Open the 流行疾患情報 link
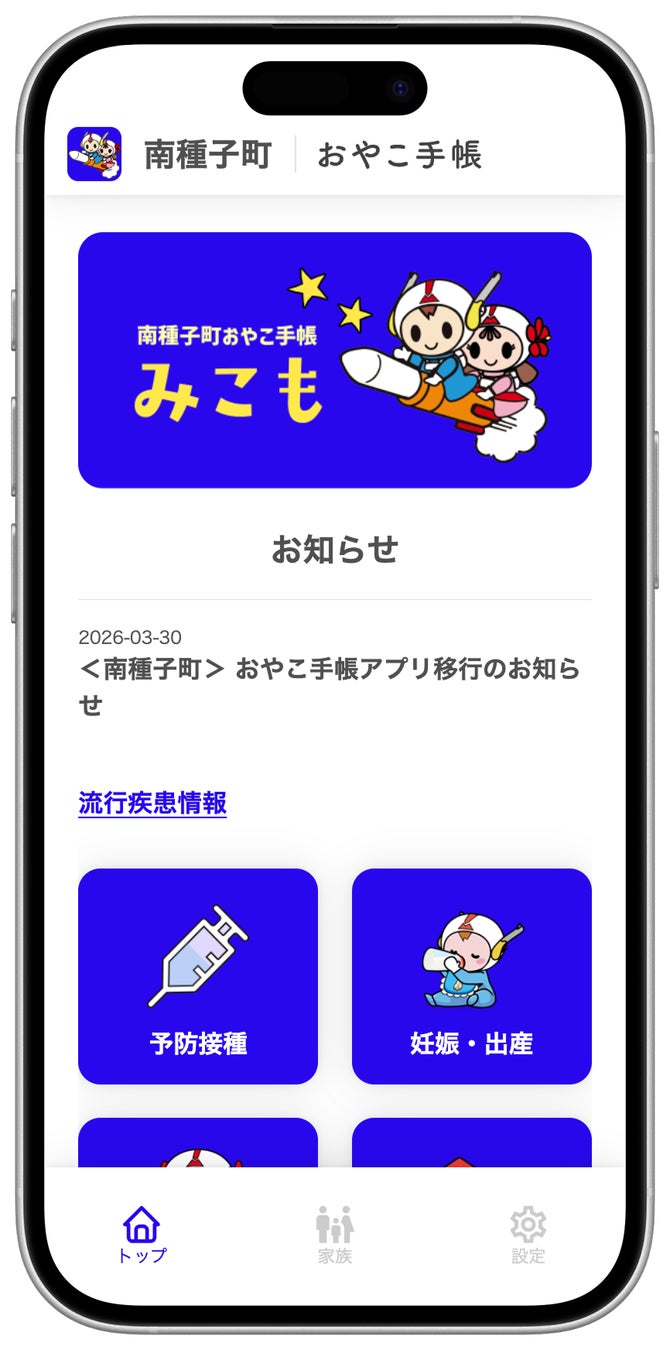This screenshot has height=1350, width=670. pos(153,803)
